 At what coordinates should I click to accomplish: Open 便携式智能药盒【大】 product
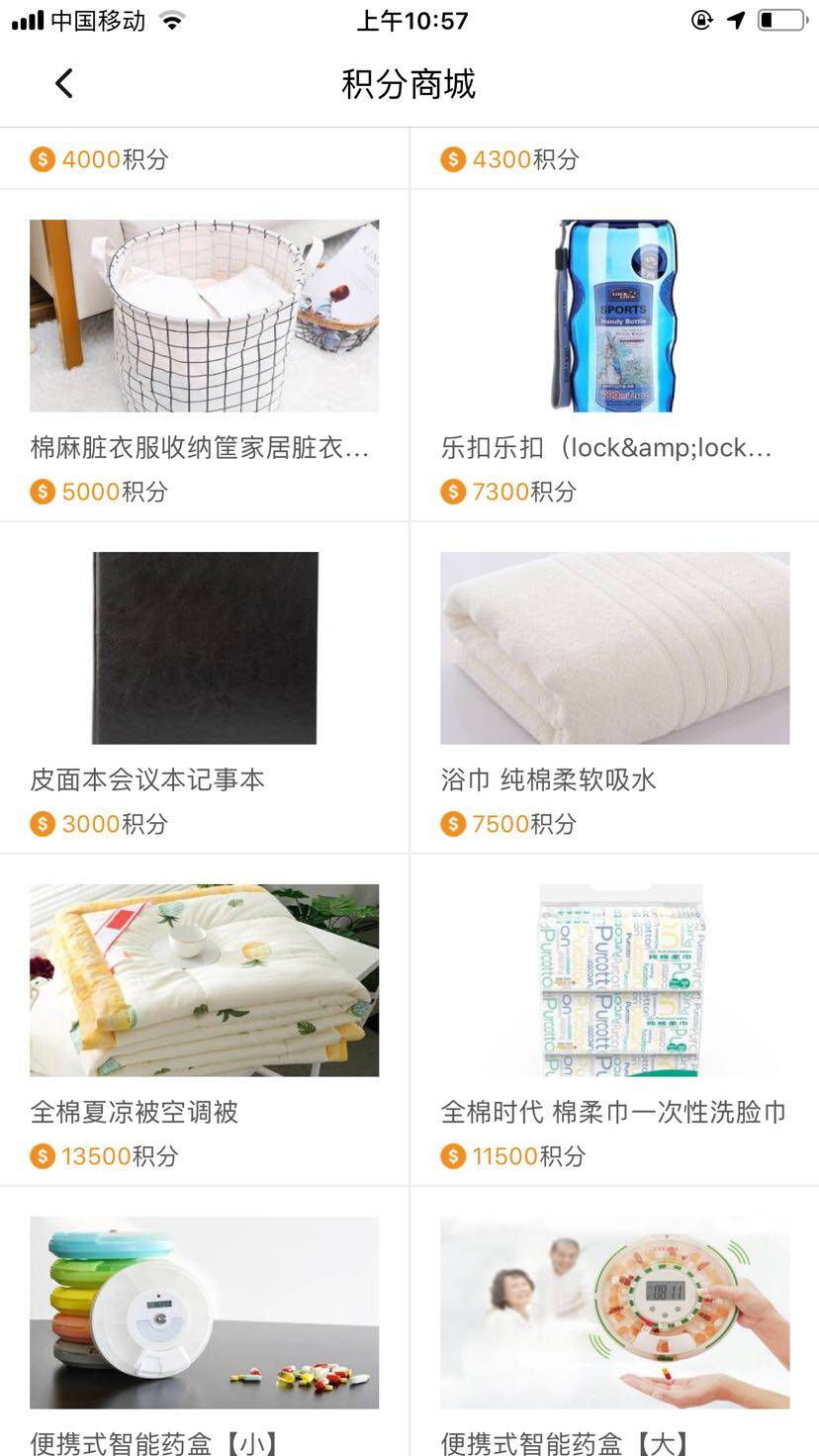coord(614,1313)
